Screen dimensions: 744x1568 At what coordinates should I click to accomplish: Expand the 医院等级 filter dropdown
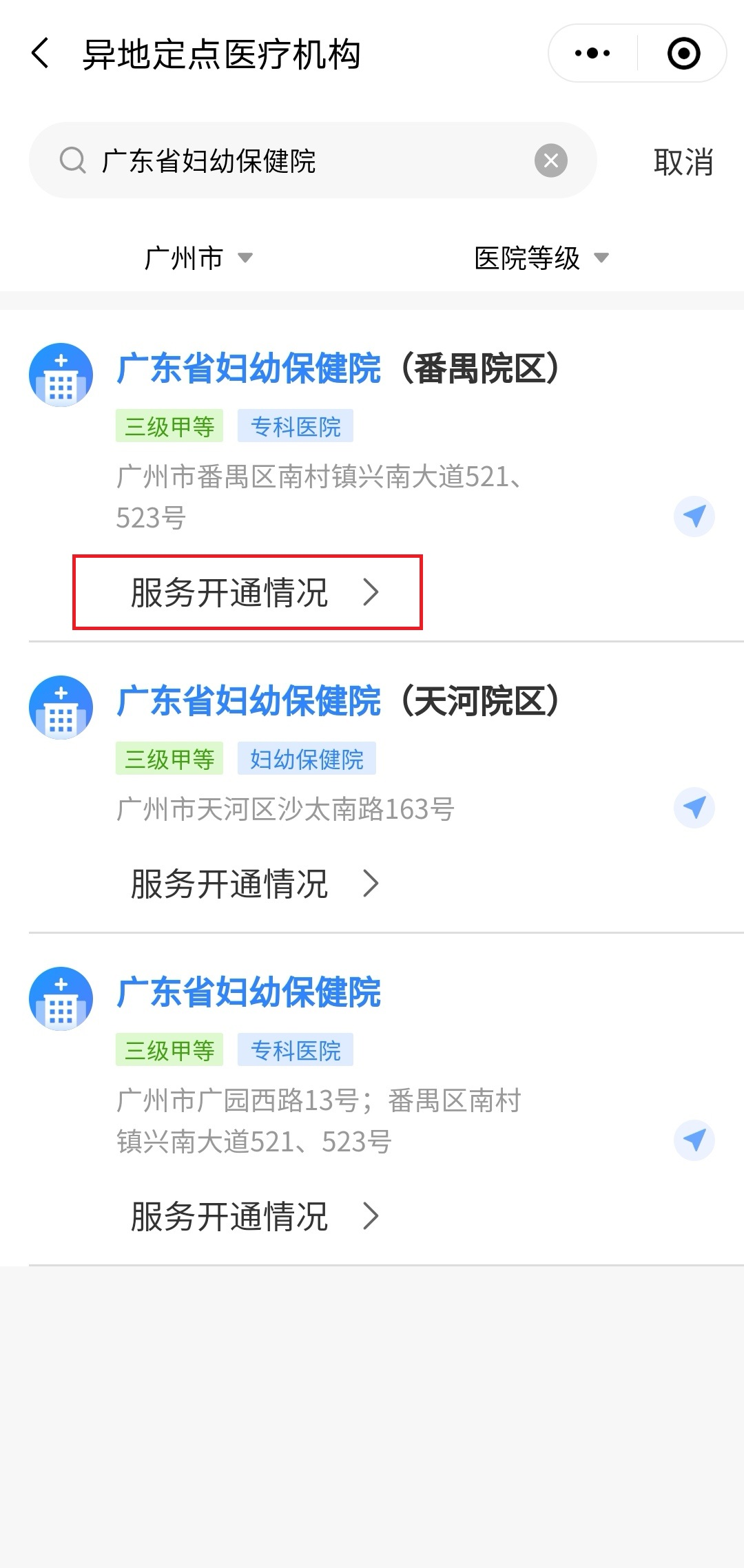[x=541, y=258]
